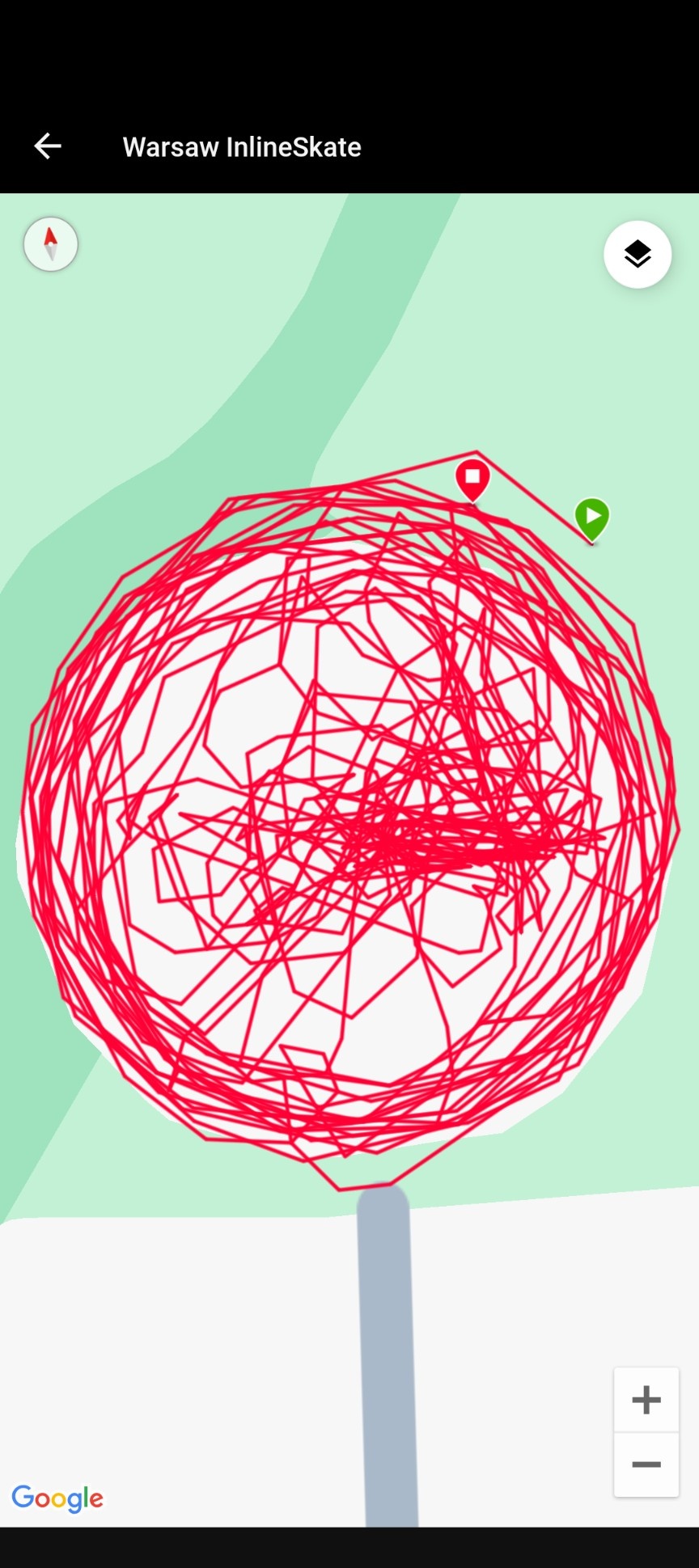
Task: Zoom out of the map
Action: (646, 1464)
